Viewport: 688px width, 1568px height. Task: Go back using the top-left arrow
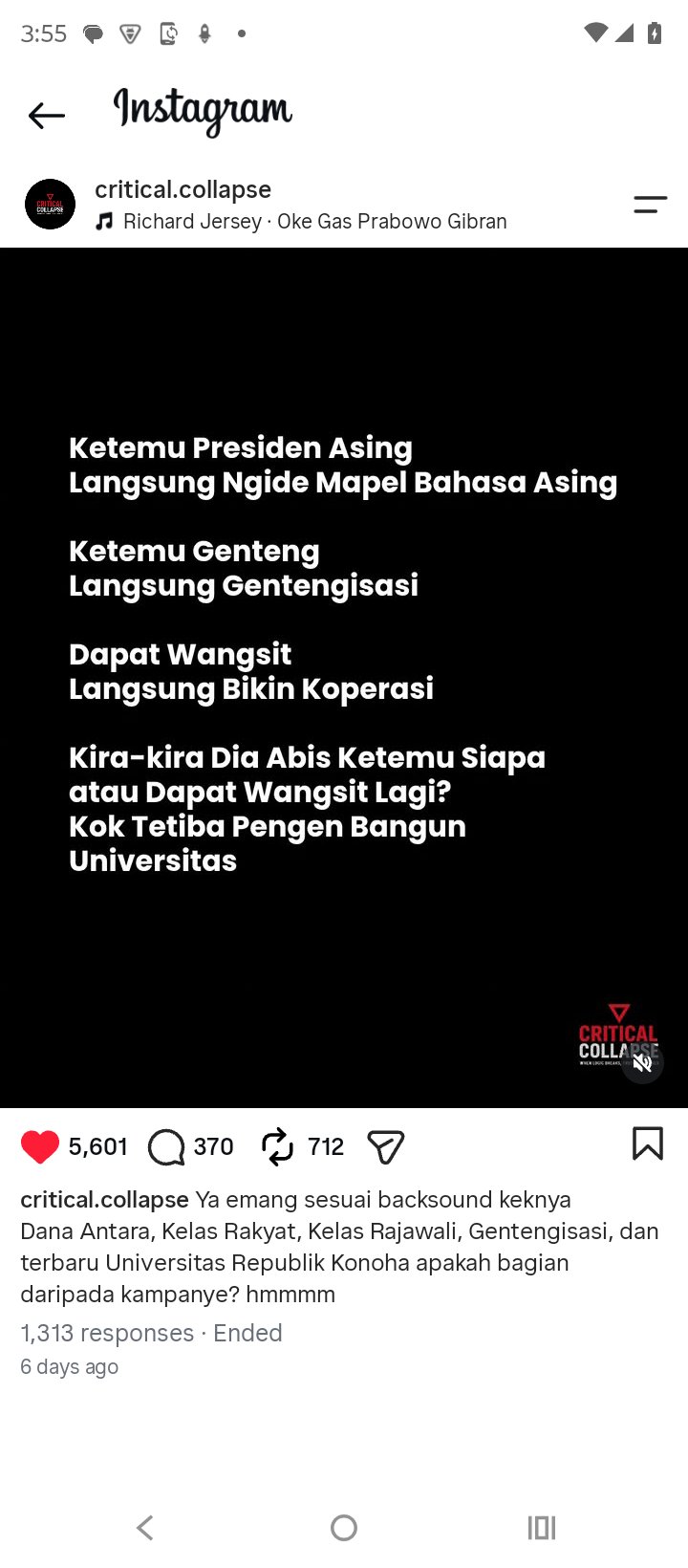tap(46, 116)
